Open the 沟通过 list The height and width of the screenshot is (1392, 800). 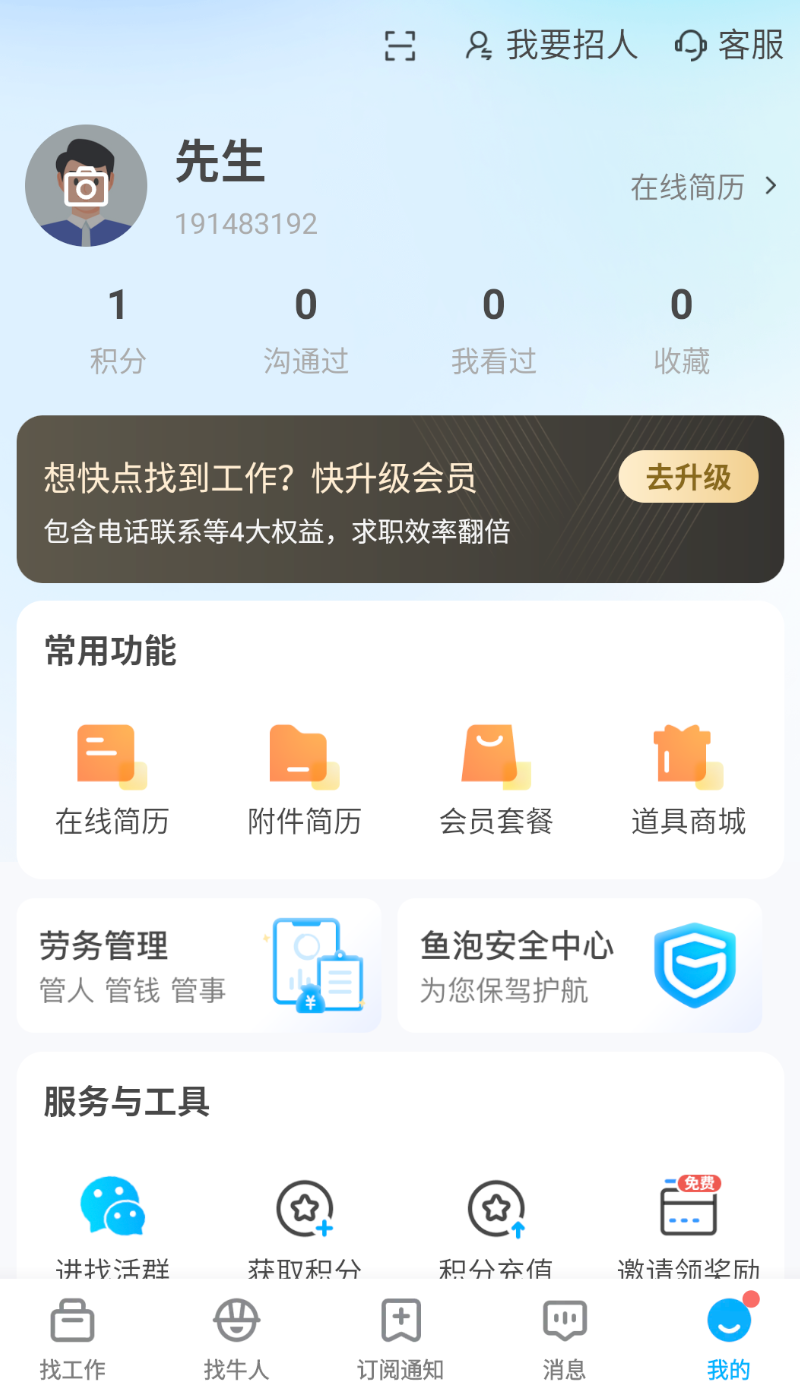(x=306, y=329)
